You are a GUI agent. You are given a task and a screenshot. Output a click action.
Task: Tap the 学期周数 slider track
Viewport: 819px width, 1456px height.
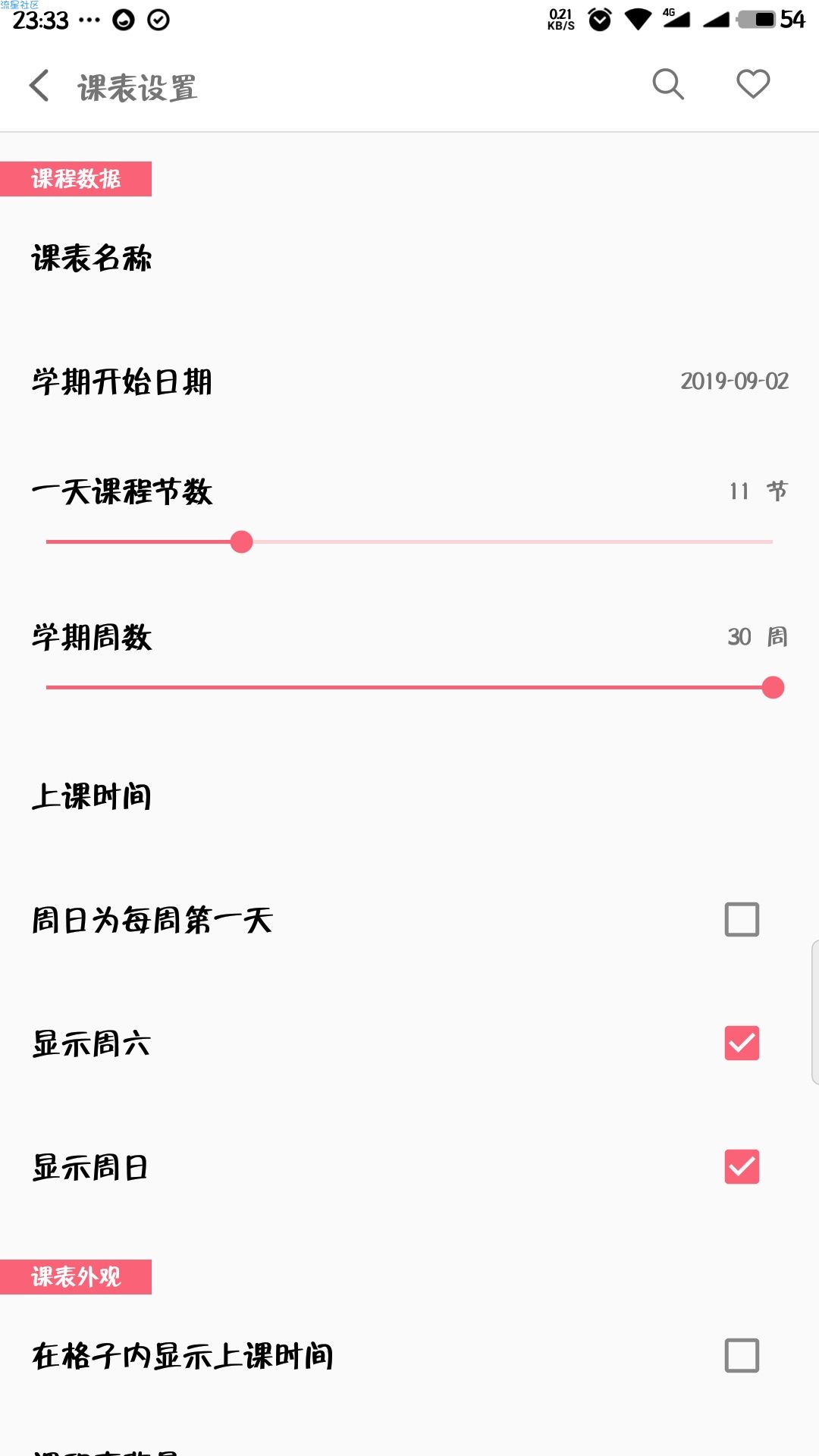409,688
